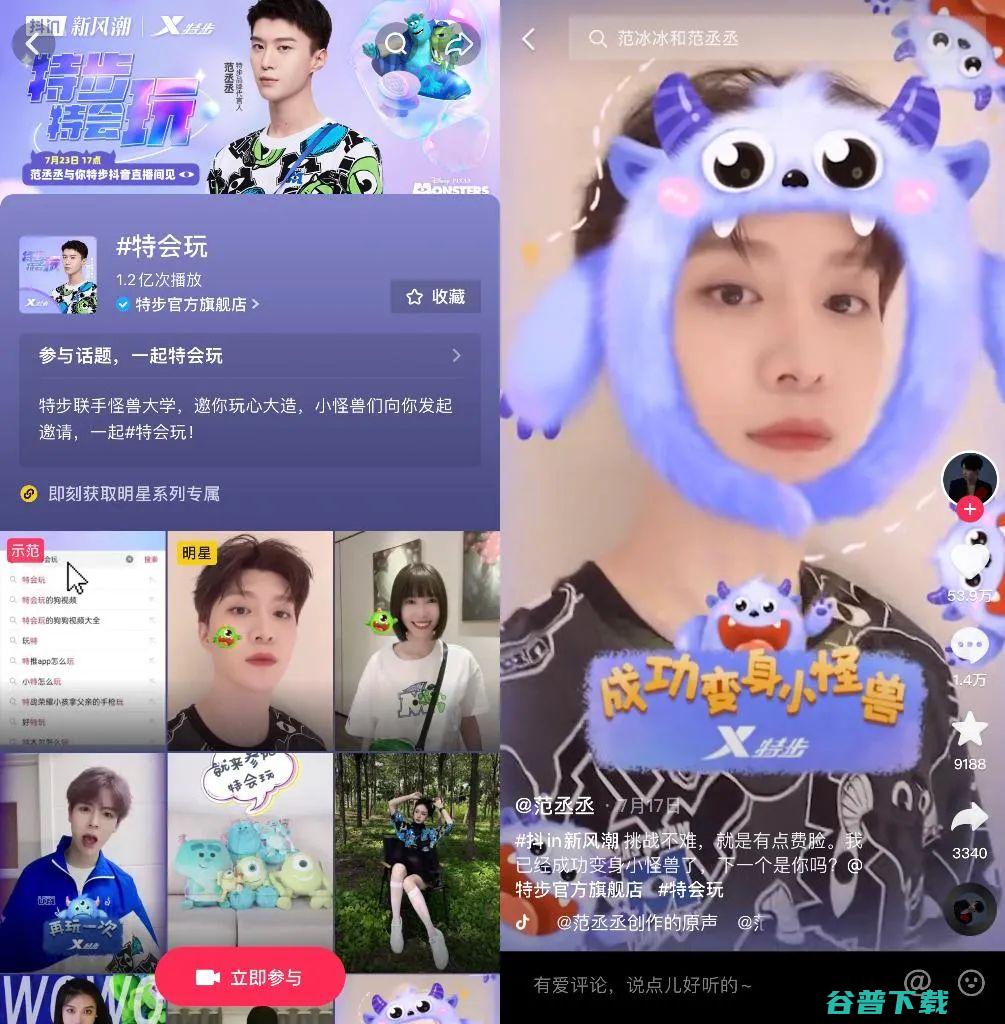Share the #特会玩 topic page

[x=458, y=44]
